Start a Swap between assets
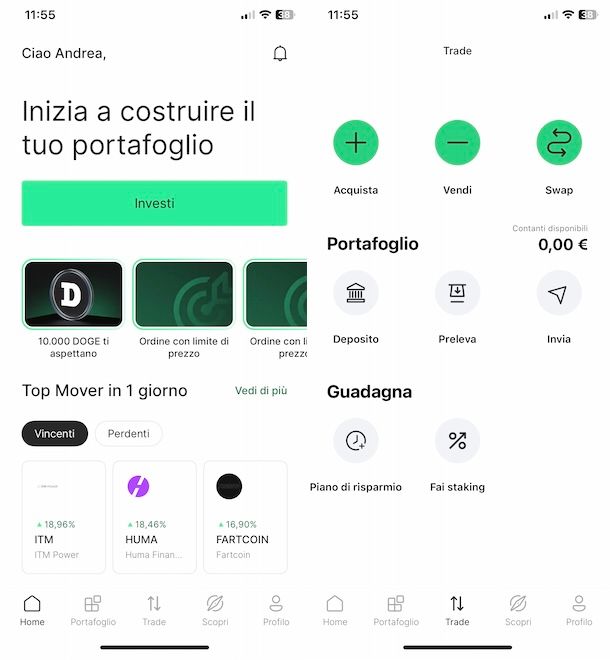Screen dimensions: 610x660 point(559,143)
